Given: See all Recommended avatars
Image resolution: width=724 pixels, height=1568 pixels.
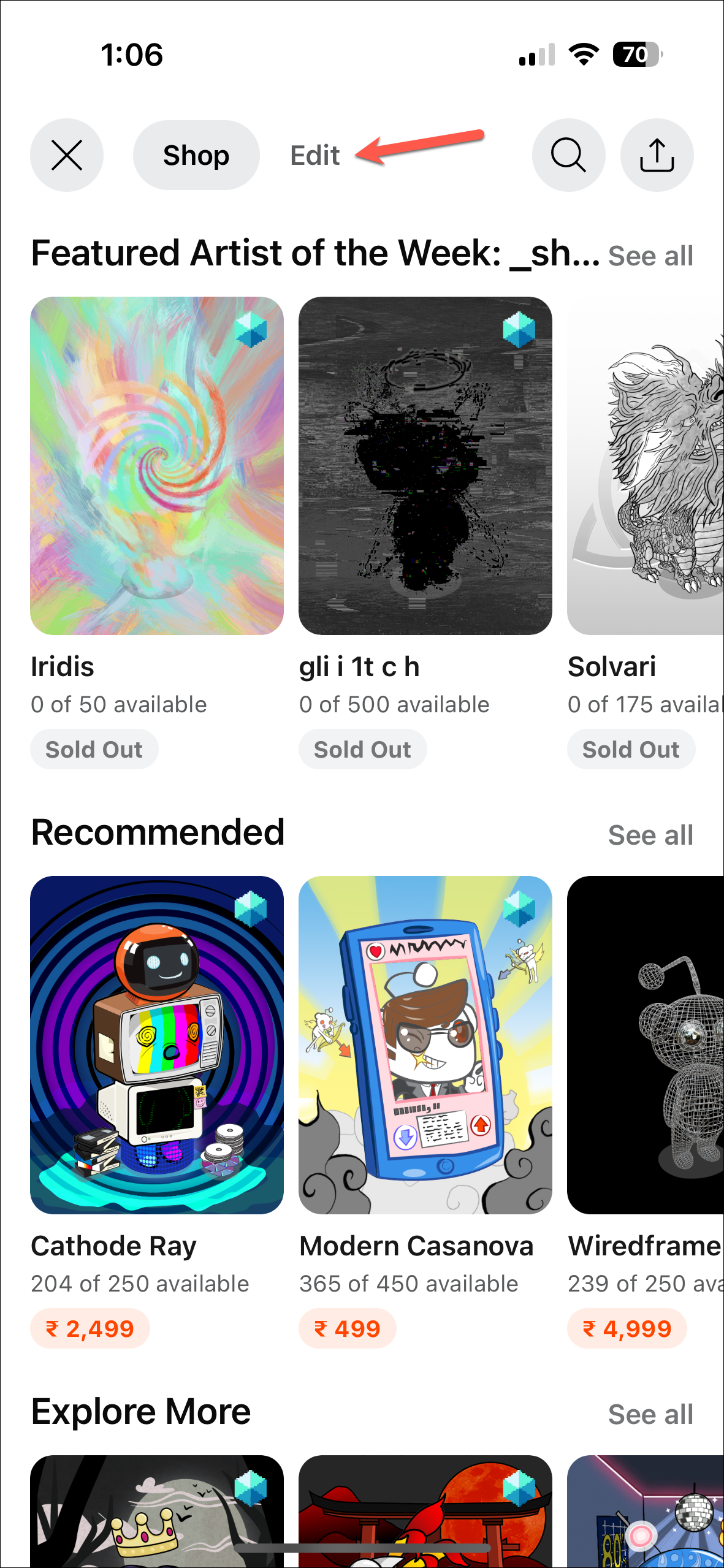Looking at the screenshot, I should tap(650, 835).
